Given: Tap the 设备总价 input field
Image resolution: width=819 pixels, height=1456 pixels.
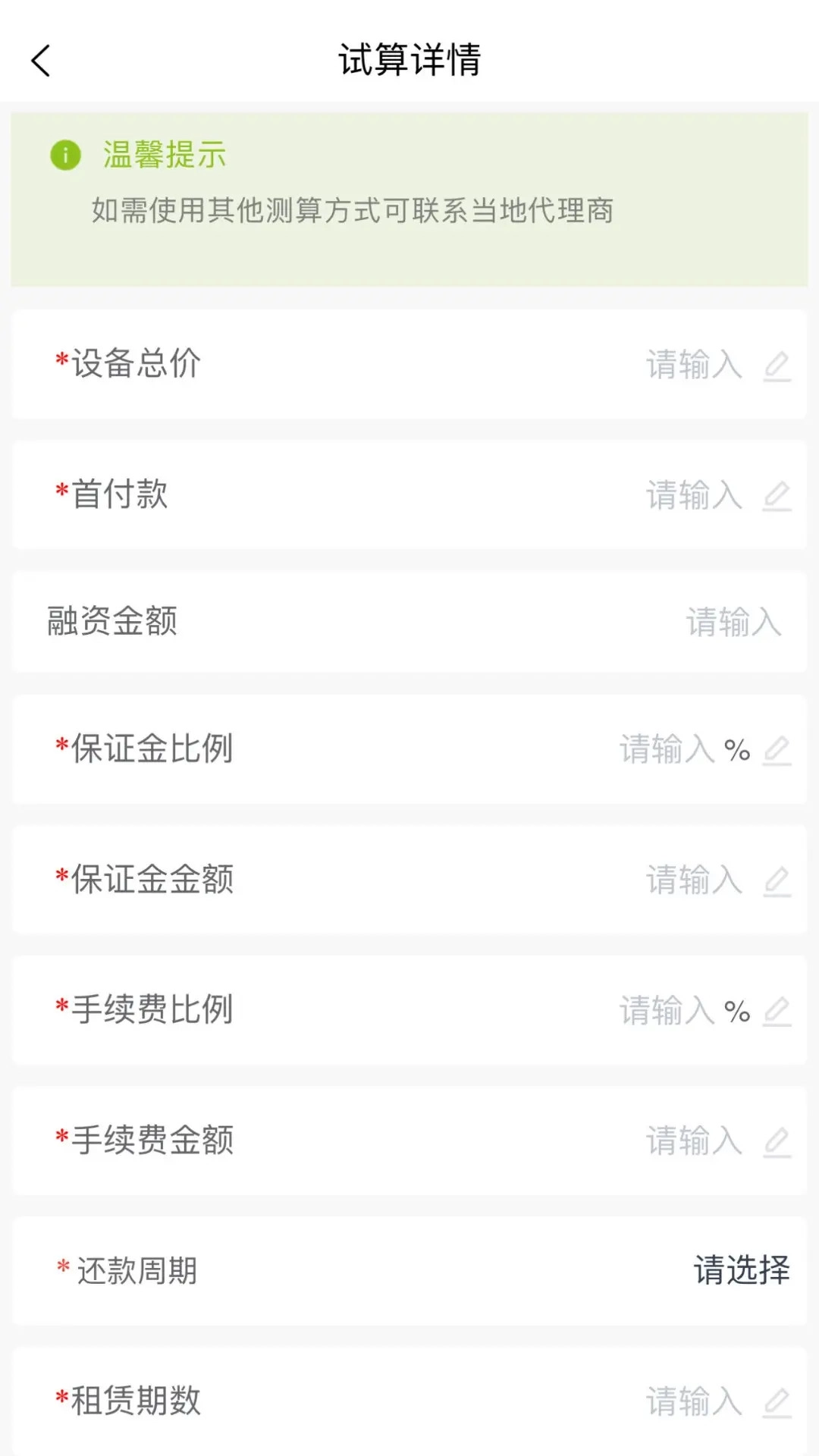Looking at the screenshot, I should click(x=692, y=365).
